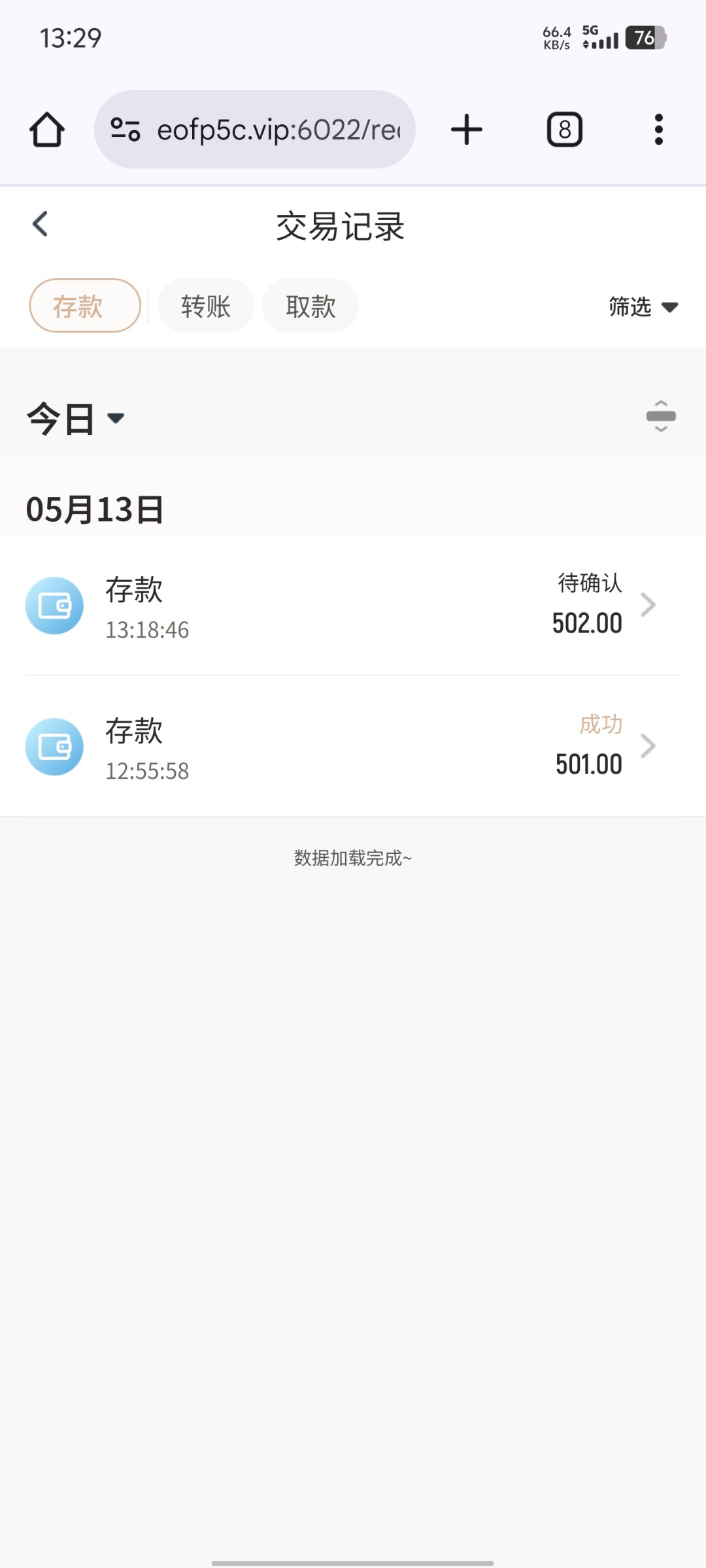Open a new browser tab
The height and width of the screenshot is (1568, 706).
click(x=467, y=129)
